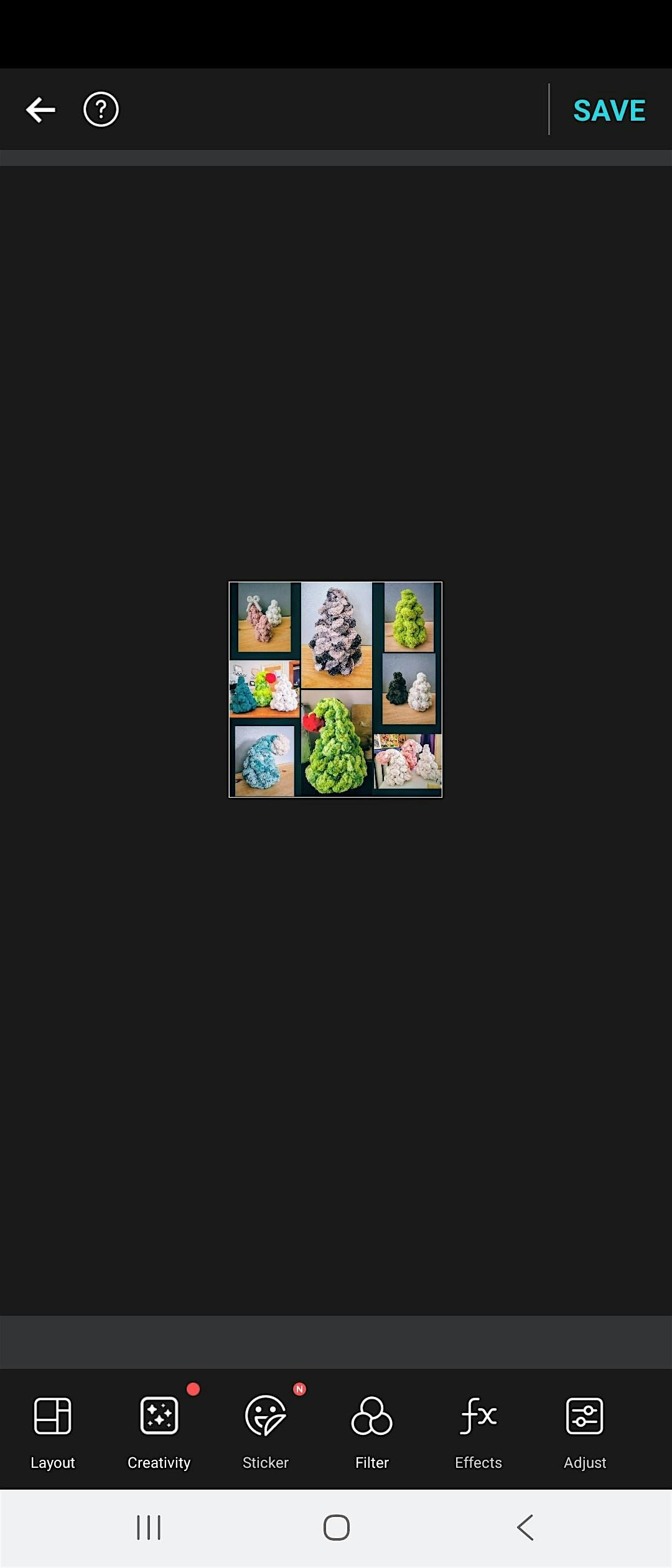
Task: Tap the system home button
Action: (x=336, y=1528)
